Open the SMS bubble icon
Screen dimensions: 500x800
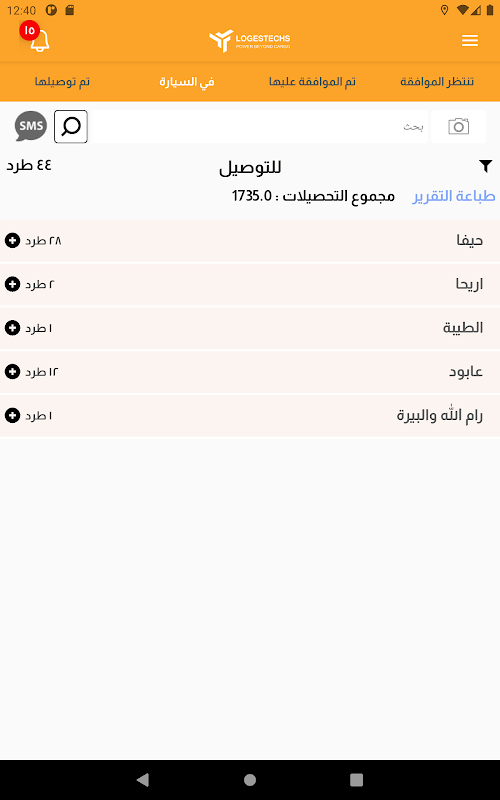[x=31, y=126]
